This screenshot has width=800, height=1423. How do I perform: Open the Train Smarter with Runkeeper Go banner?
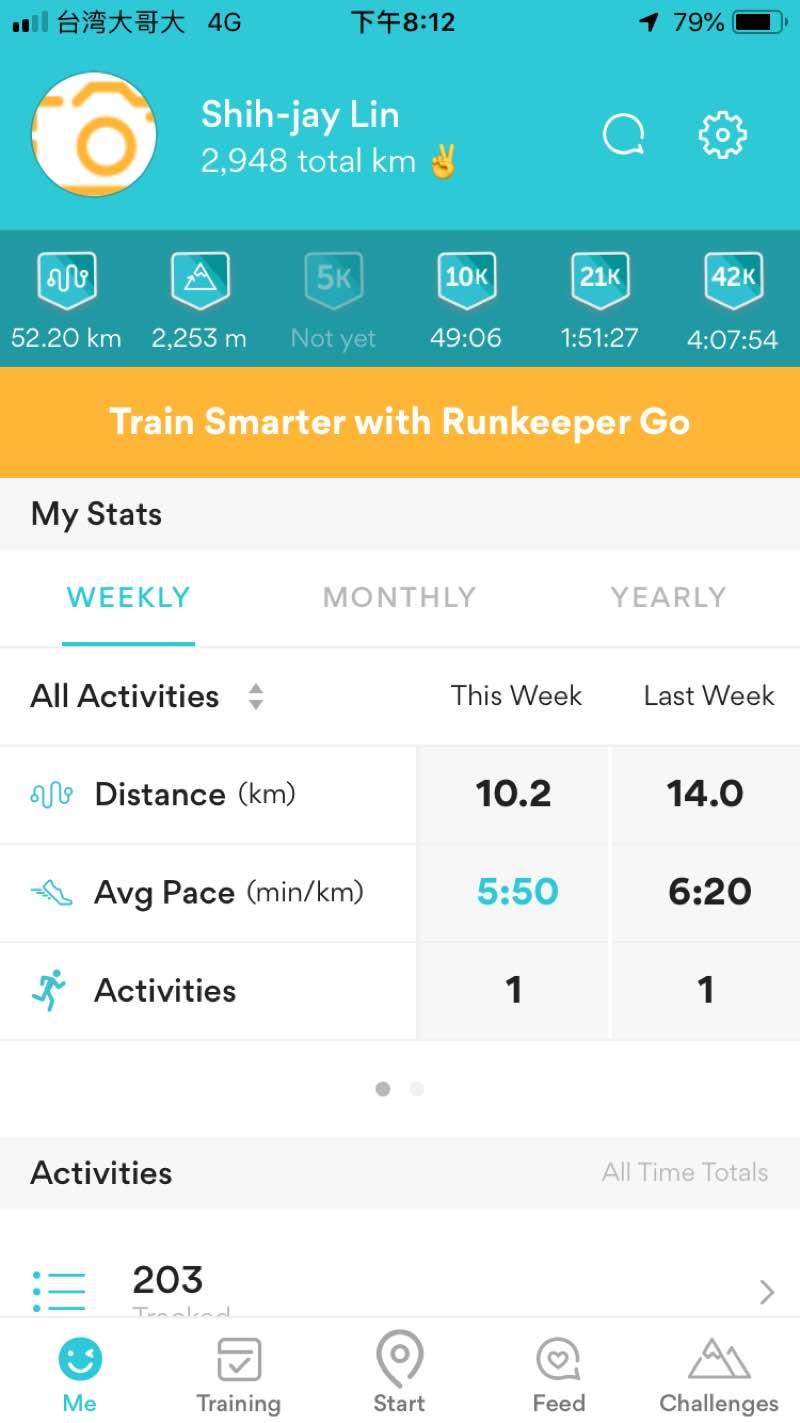click(x=400, y=422)
